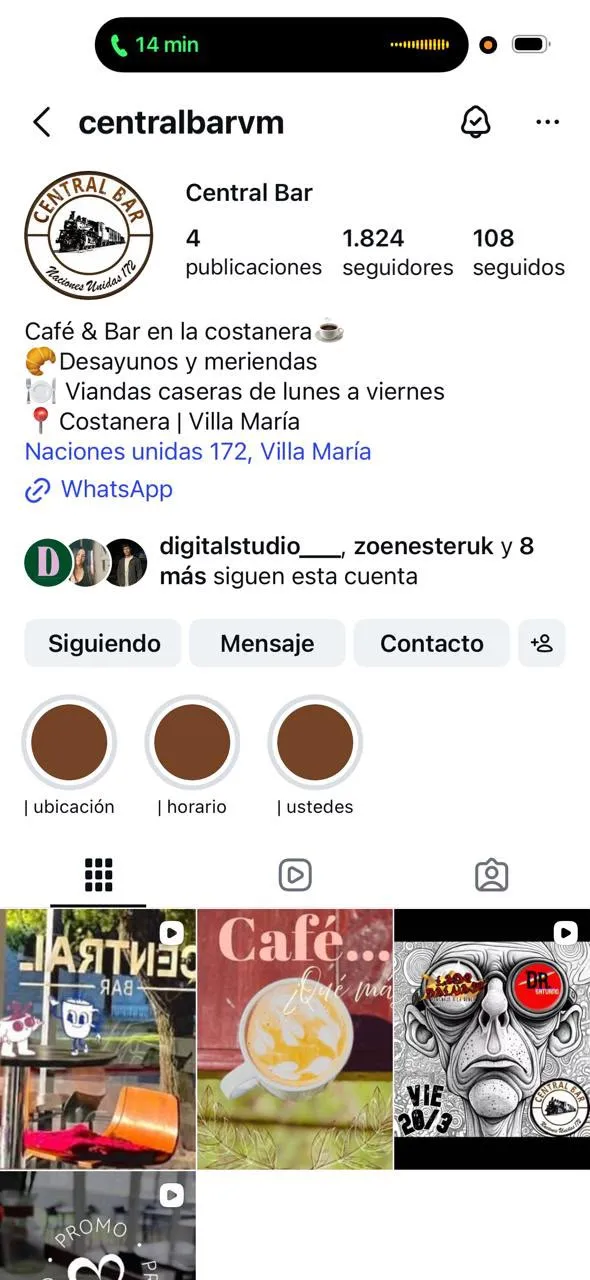
Task: Send a Mensaje to Central Bar
Action: click(267, 643)
